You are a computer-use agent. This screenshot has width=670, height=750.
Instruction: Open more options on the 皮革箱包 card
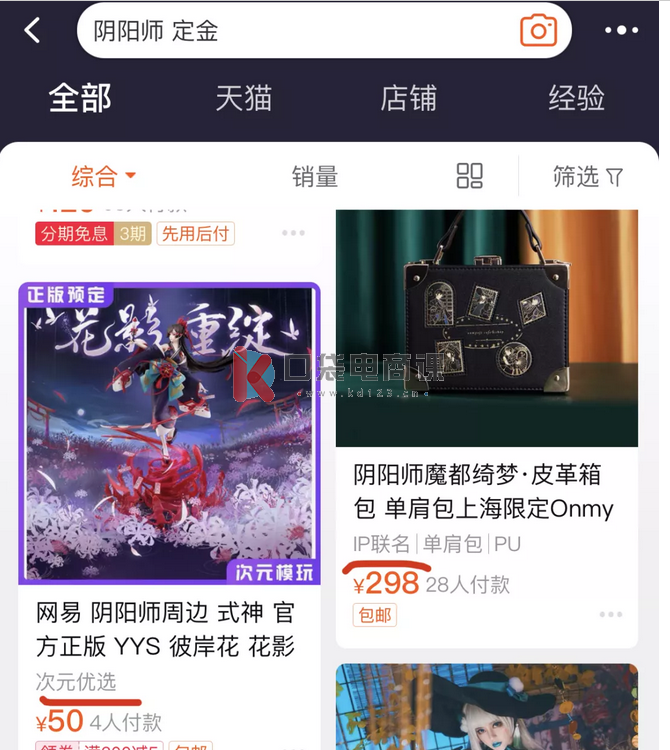[x=610, y=614]
